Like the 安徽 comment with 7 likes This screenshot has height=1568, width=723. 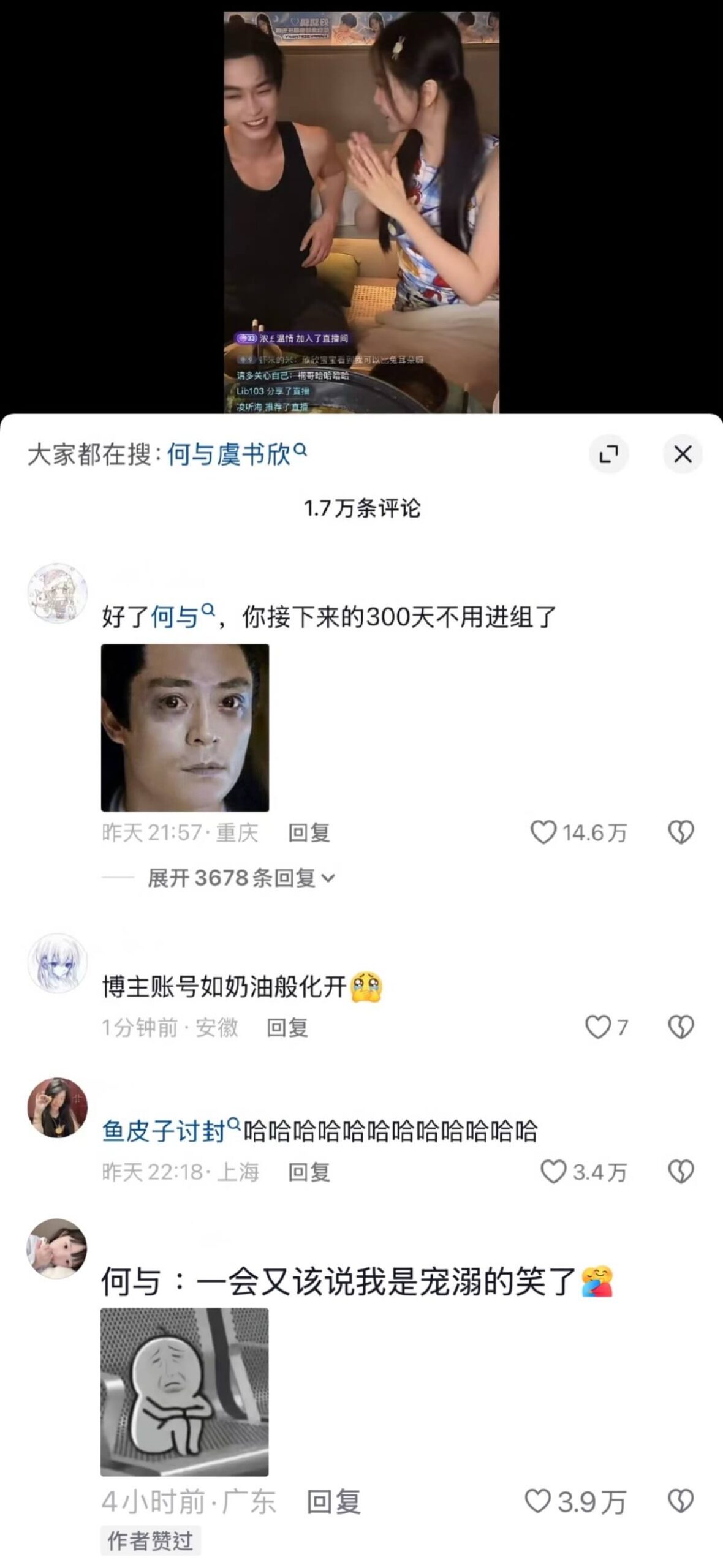597,1027
